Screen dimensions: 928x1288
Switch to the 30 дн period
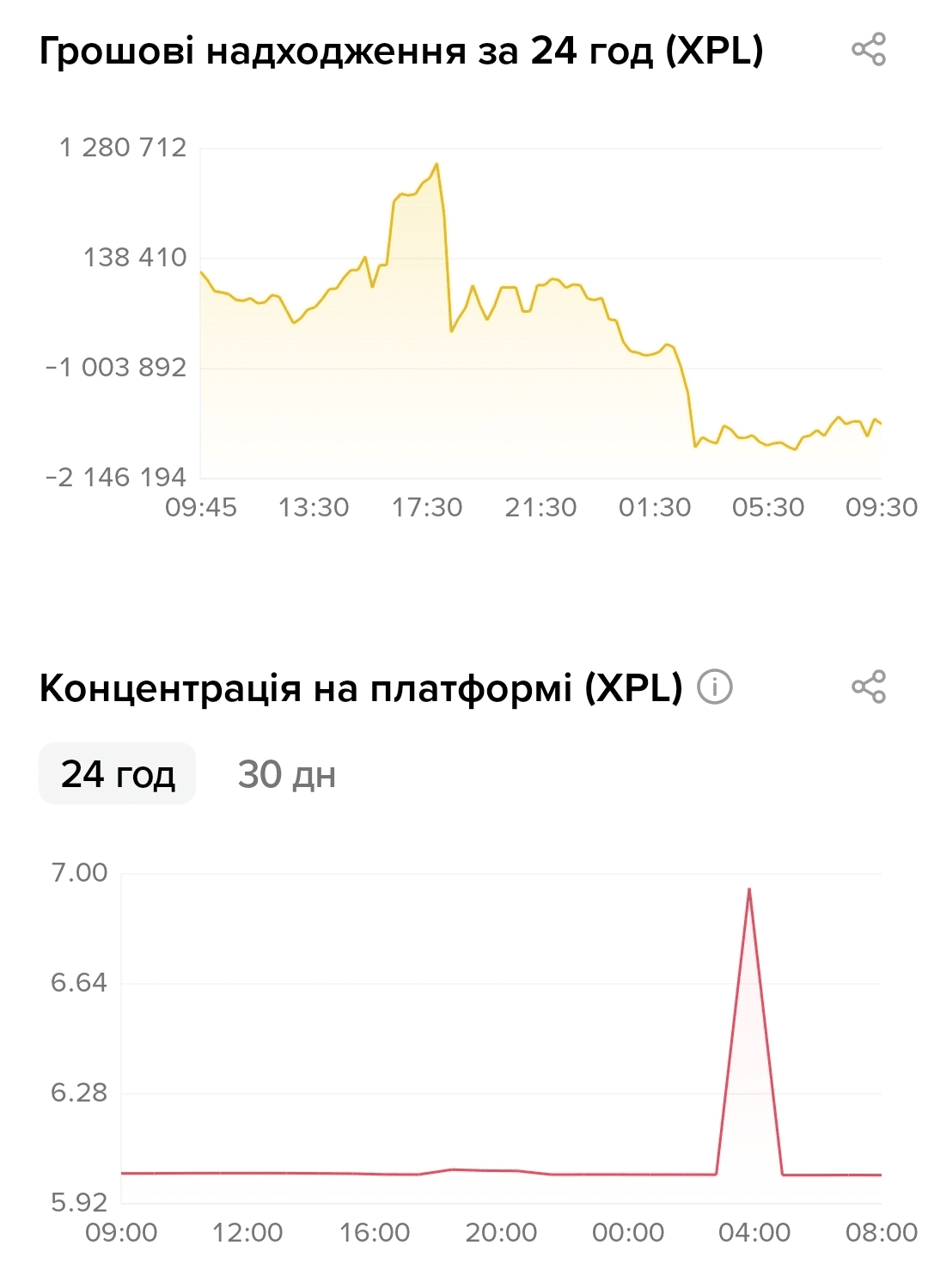[x=286, y=774]
